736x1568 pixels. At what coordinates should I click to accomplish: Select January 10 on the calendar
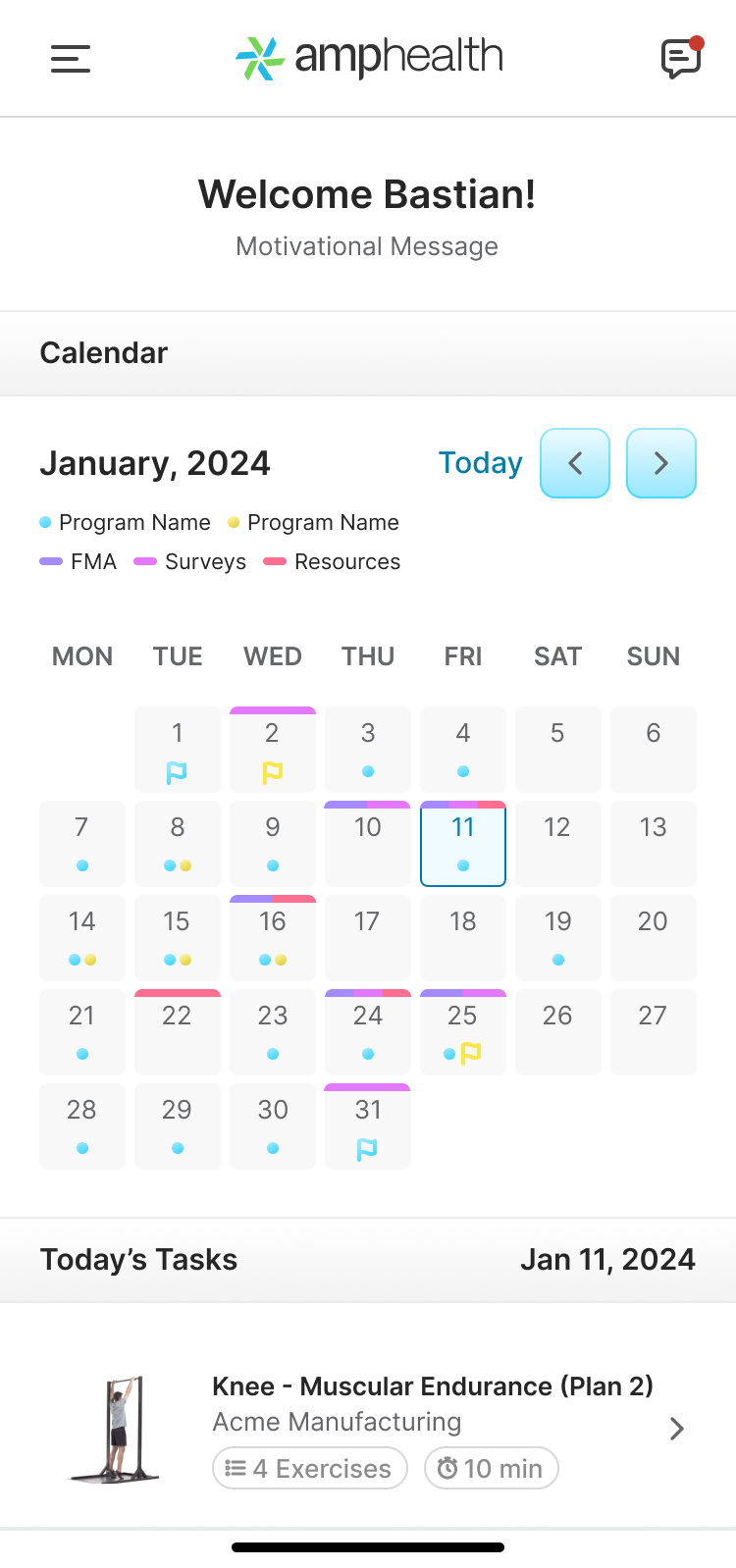point(368,844)
